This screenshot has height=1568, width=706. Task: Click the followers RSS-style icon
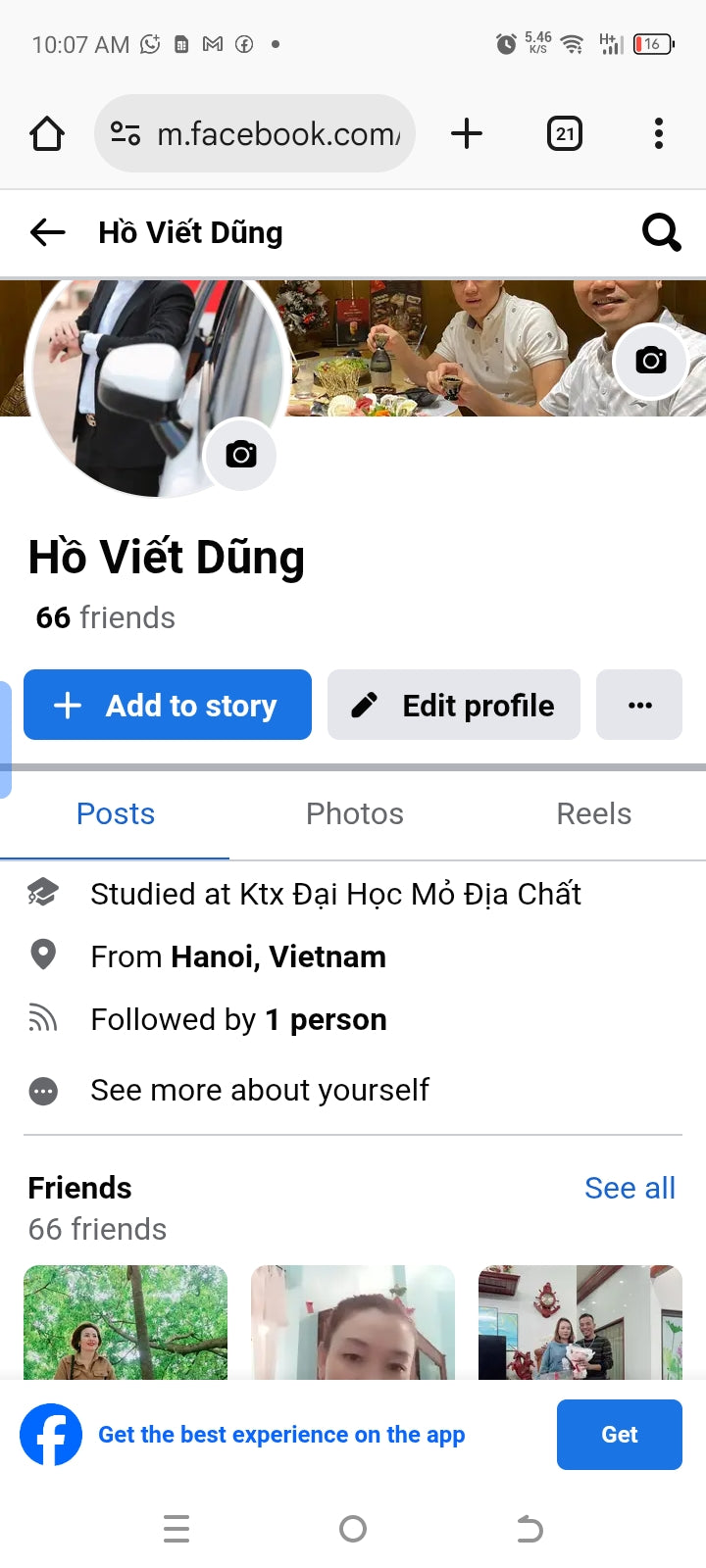click(43, 1019)
